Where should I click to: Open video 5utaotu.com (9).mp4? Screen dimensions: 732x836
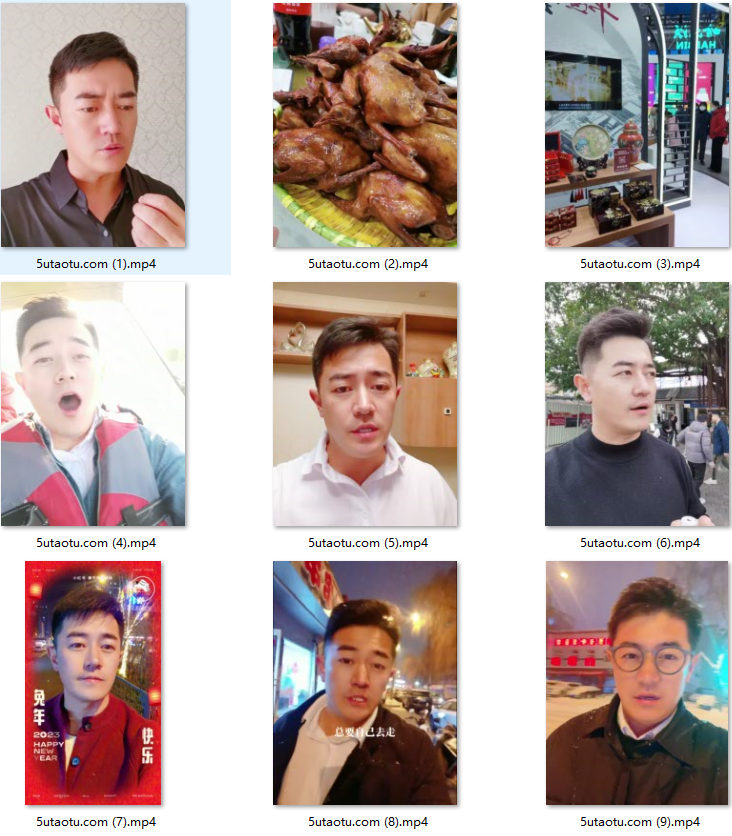pos(637,683)
